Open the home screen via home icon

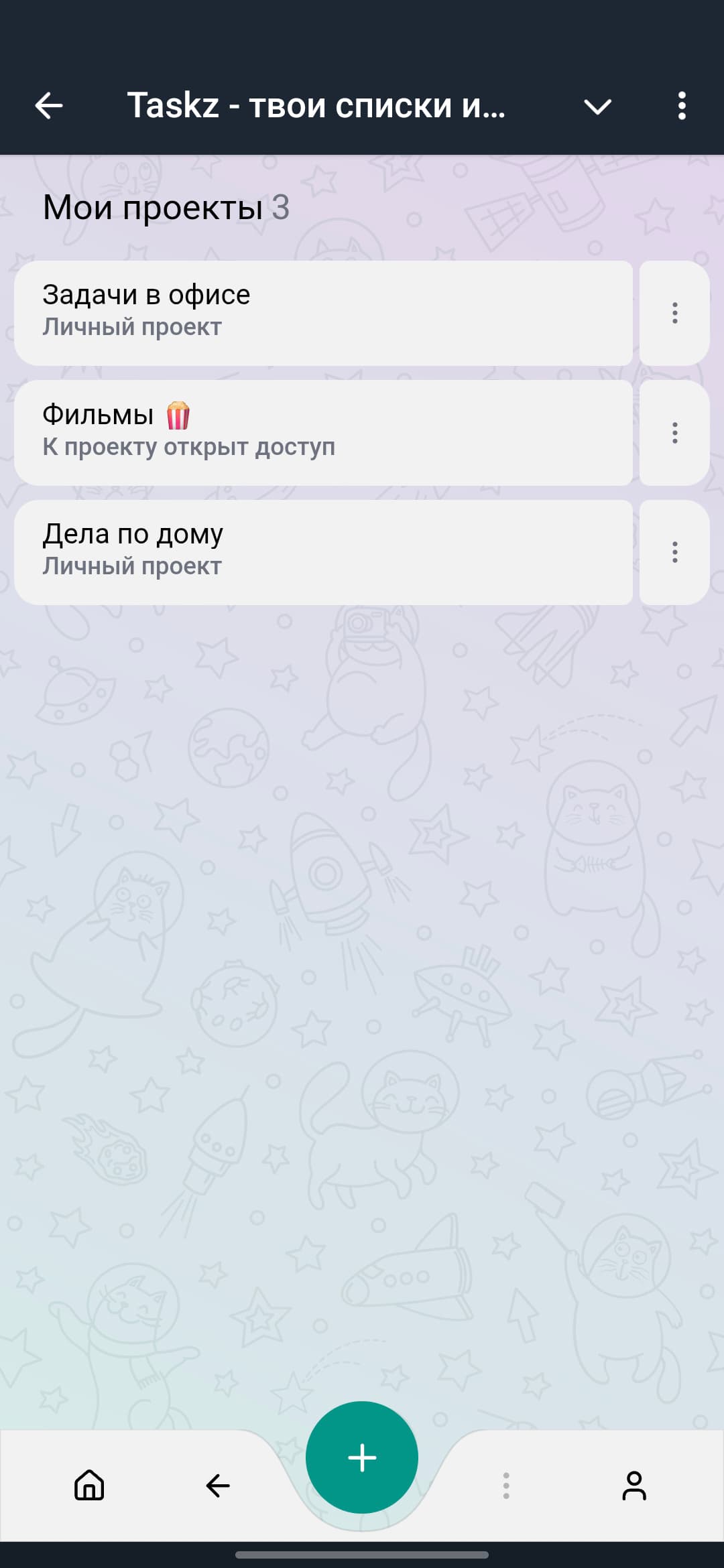point(89,1485)
